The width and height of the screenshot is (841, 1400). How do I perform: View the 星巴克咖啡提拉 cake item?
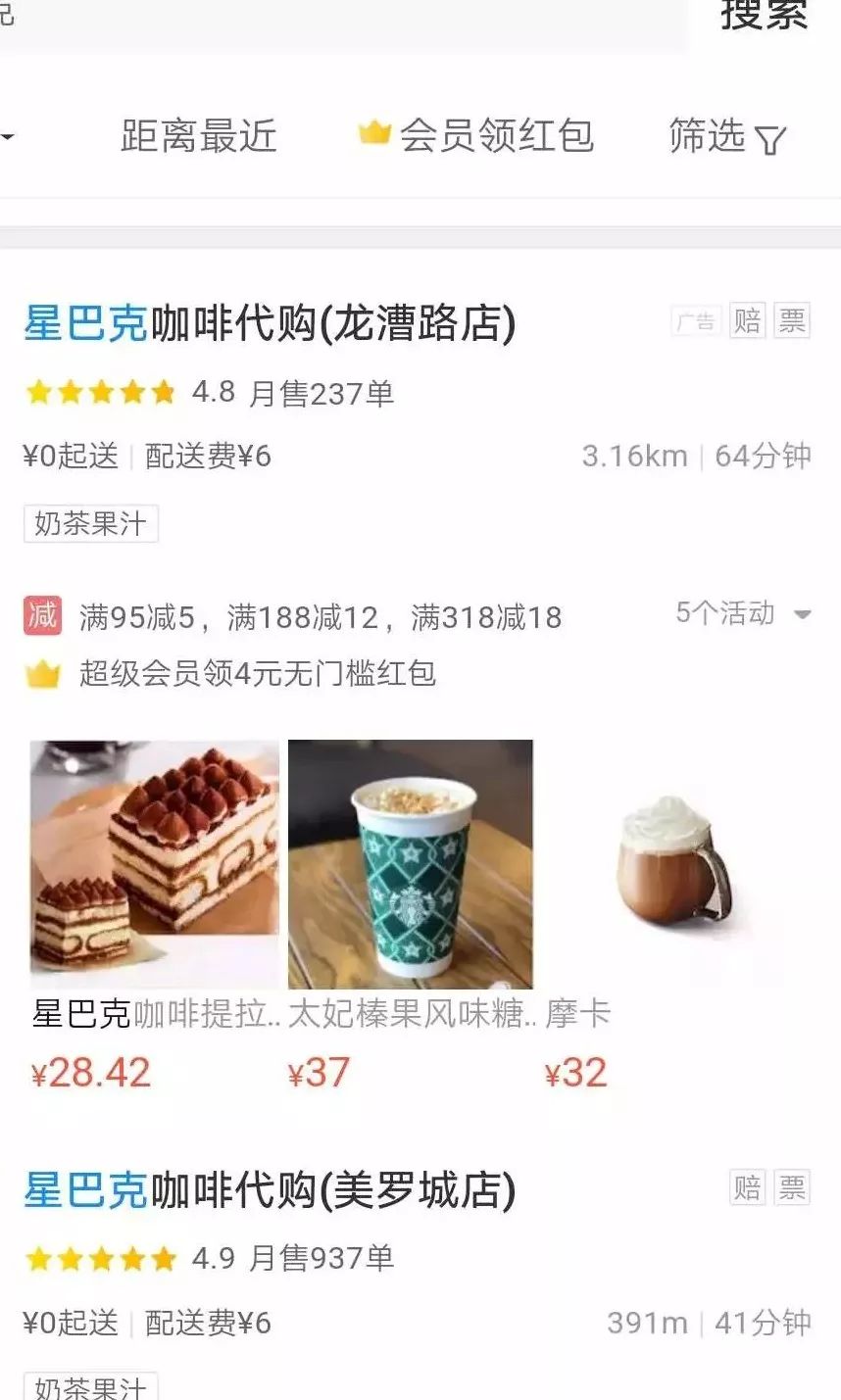155,864
